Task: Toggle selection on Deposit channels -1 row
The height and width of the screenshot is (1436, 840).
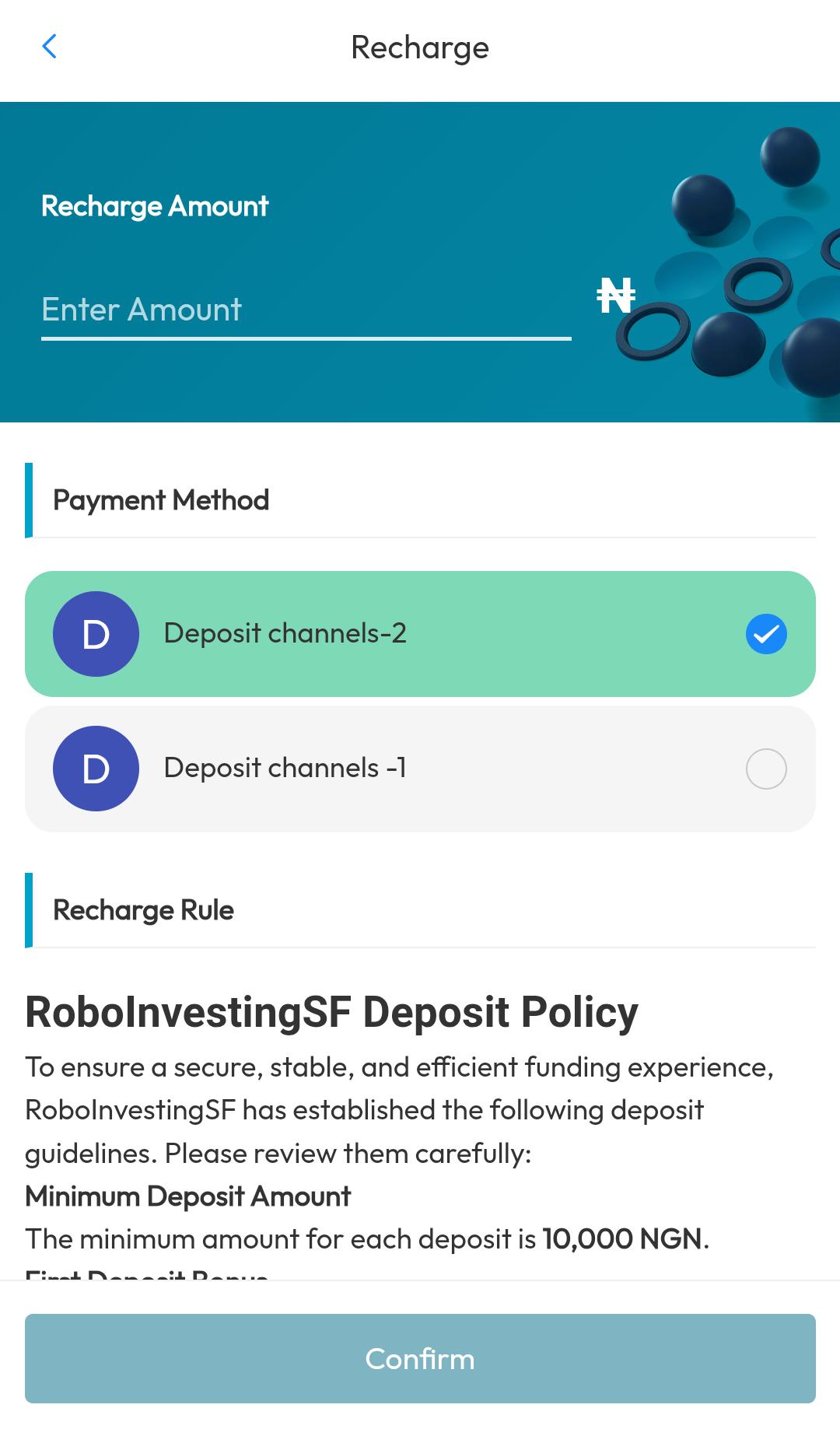Action: pyautogui.click(x=420, y=769)
